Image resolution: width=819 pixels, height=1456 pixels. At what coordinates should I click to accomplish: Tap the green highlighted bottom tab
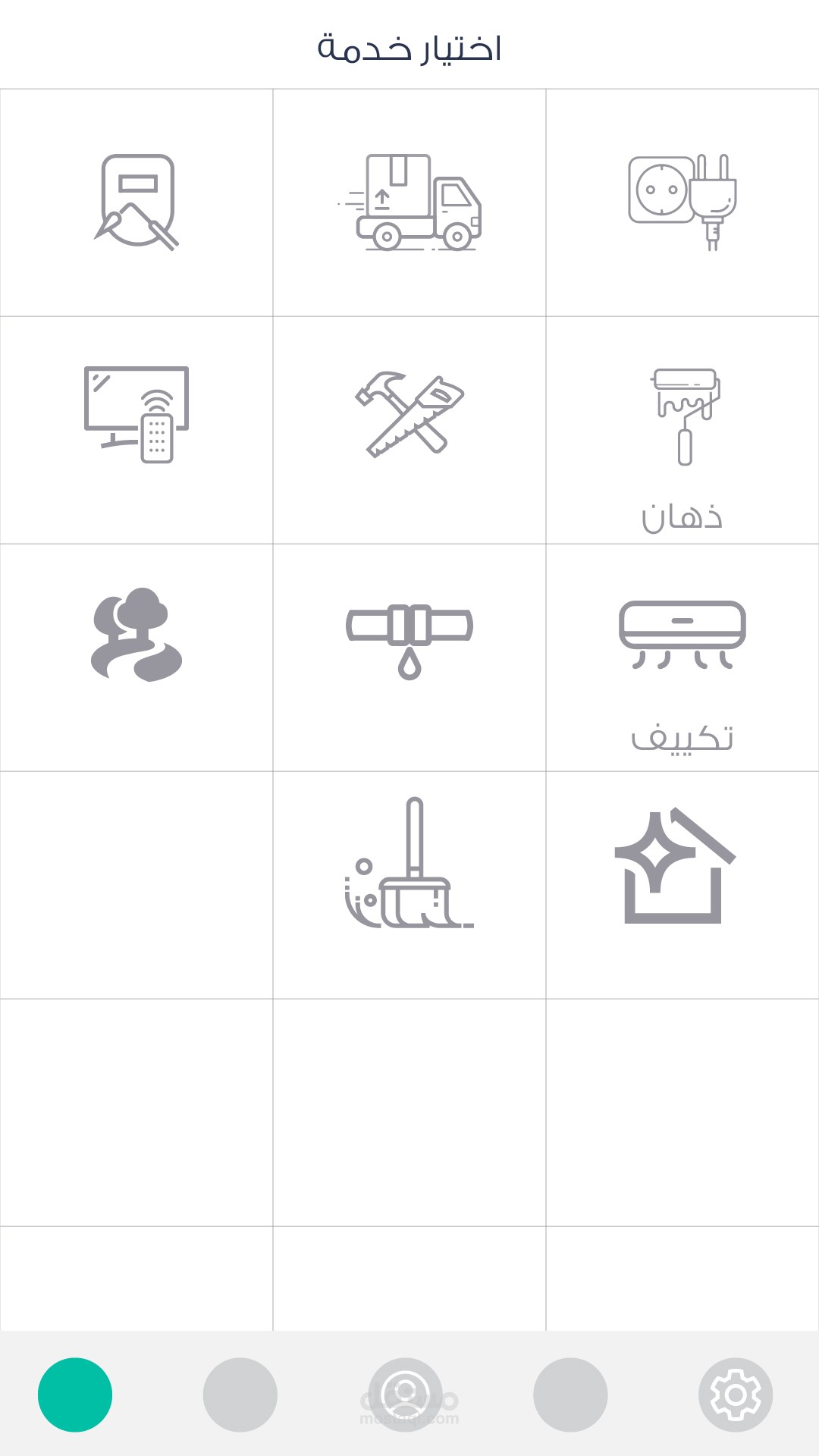pyautogui.click(x=75, y=1395)
